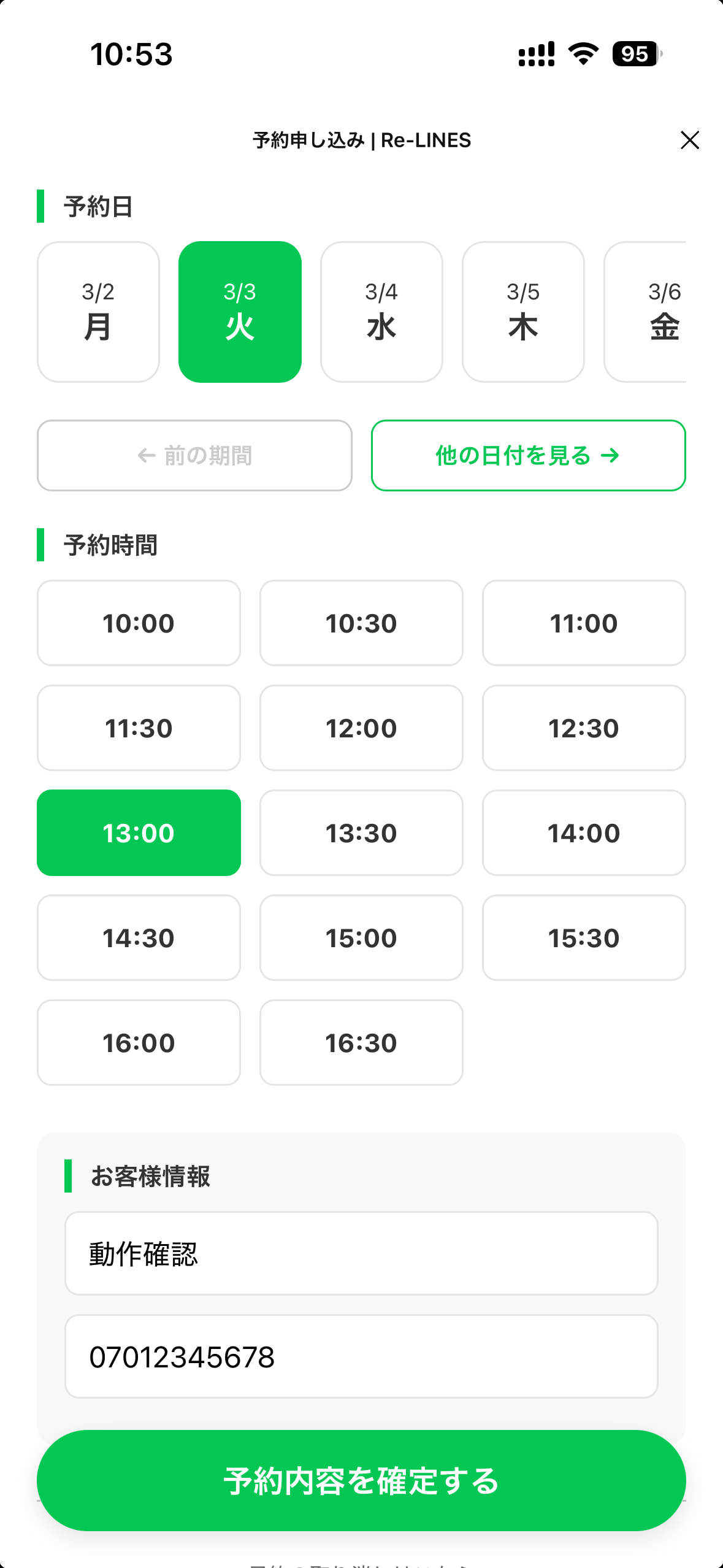This screenshot has width=723, height=1568.
Task: Choose the 14:30 time slot
Action: click(138, 937)
